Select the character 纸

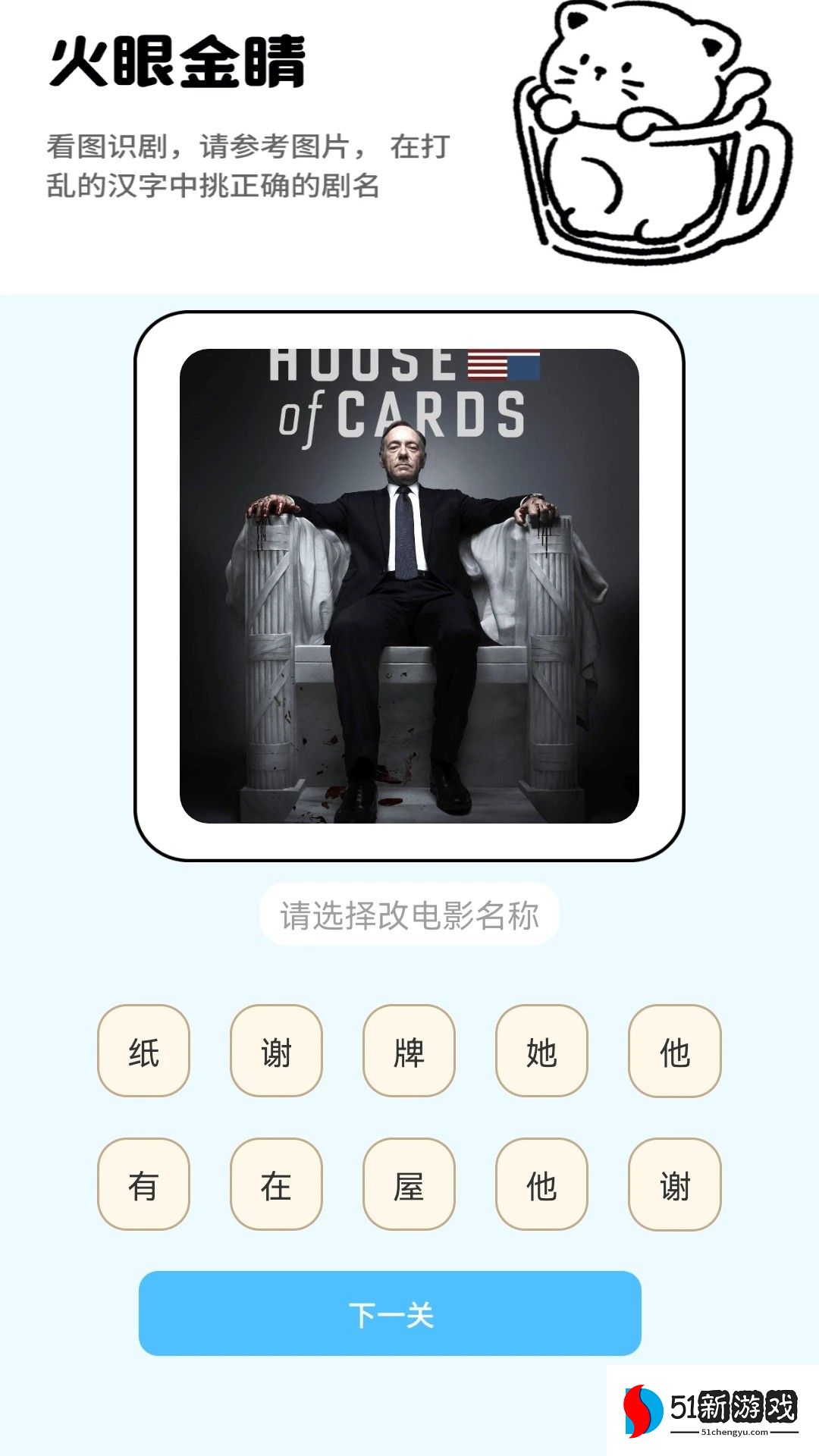tap(143, 1051)
